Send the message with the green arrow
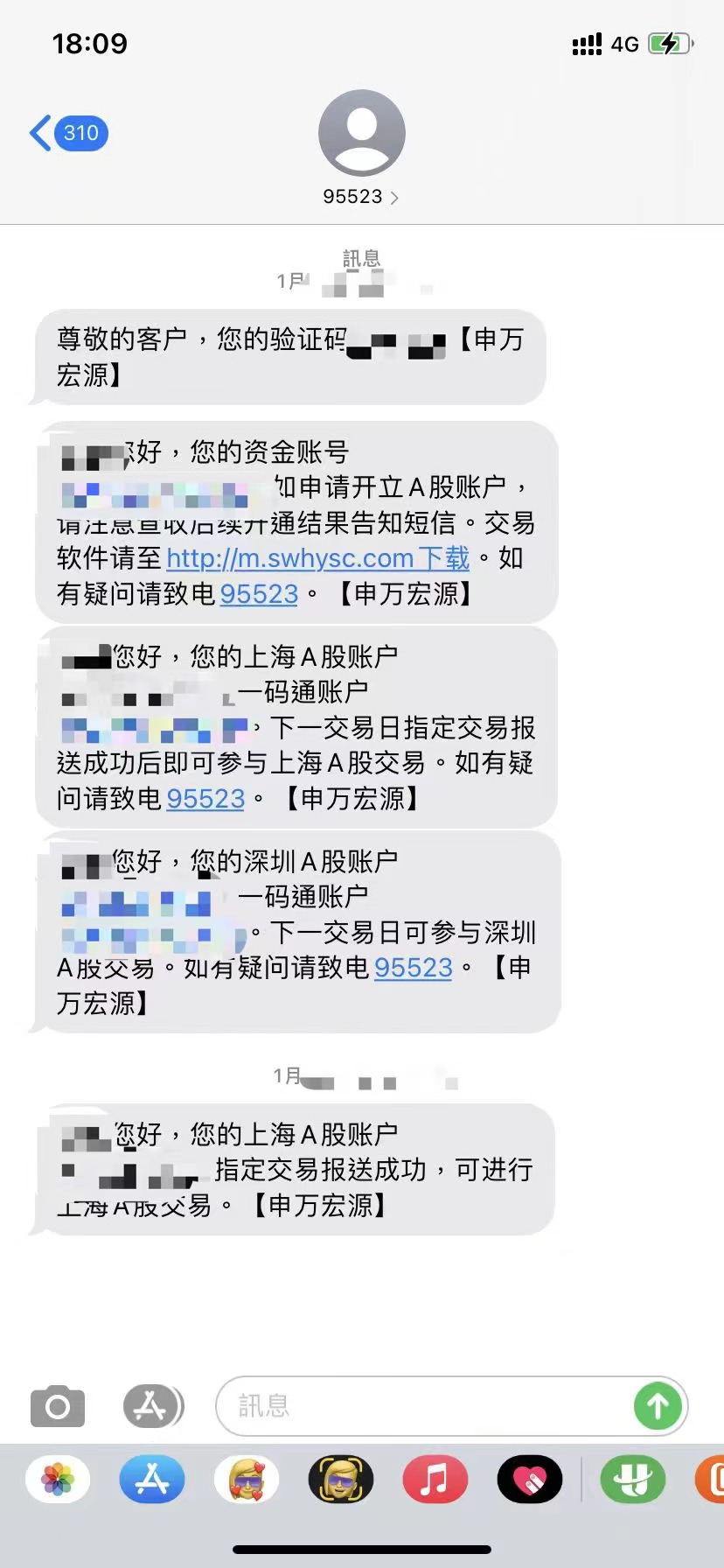Viewport: 724px width, 1568px height. (658, 1406)
